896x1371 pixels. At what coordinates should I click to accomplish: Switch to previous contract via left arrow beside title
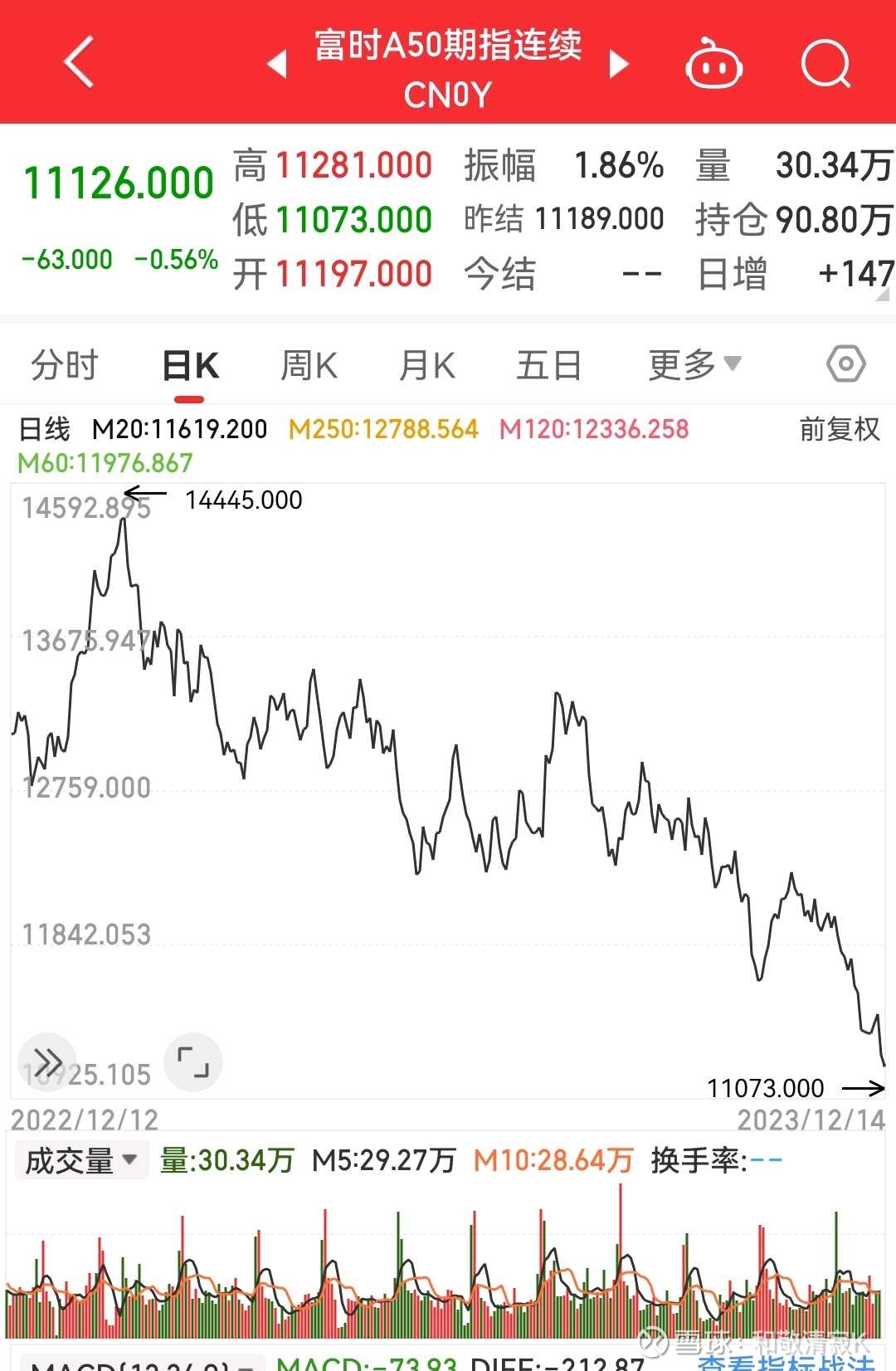(x=278, y=65)
